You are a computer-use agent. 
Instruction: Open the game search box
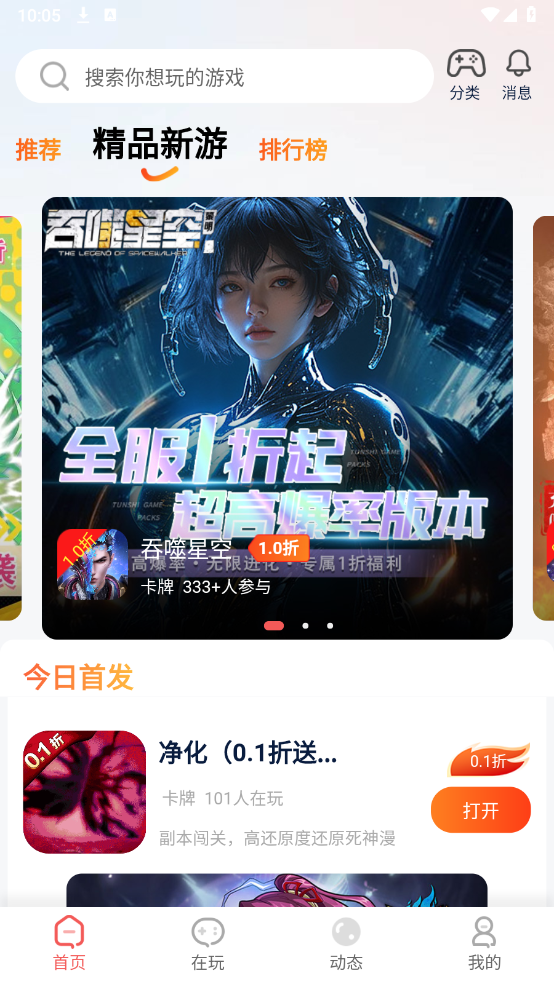point(224,77)
